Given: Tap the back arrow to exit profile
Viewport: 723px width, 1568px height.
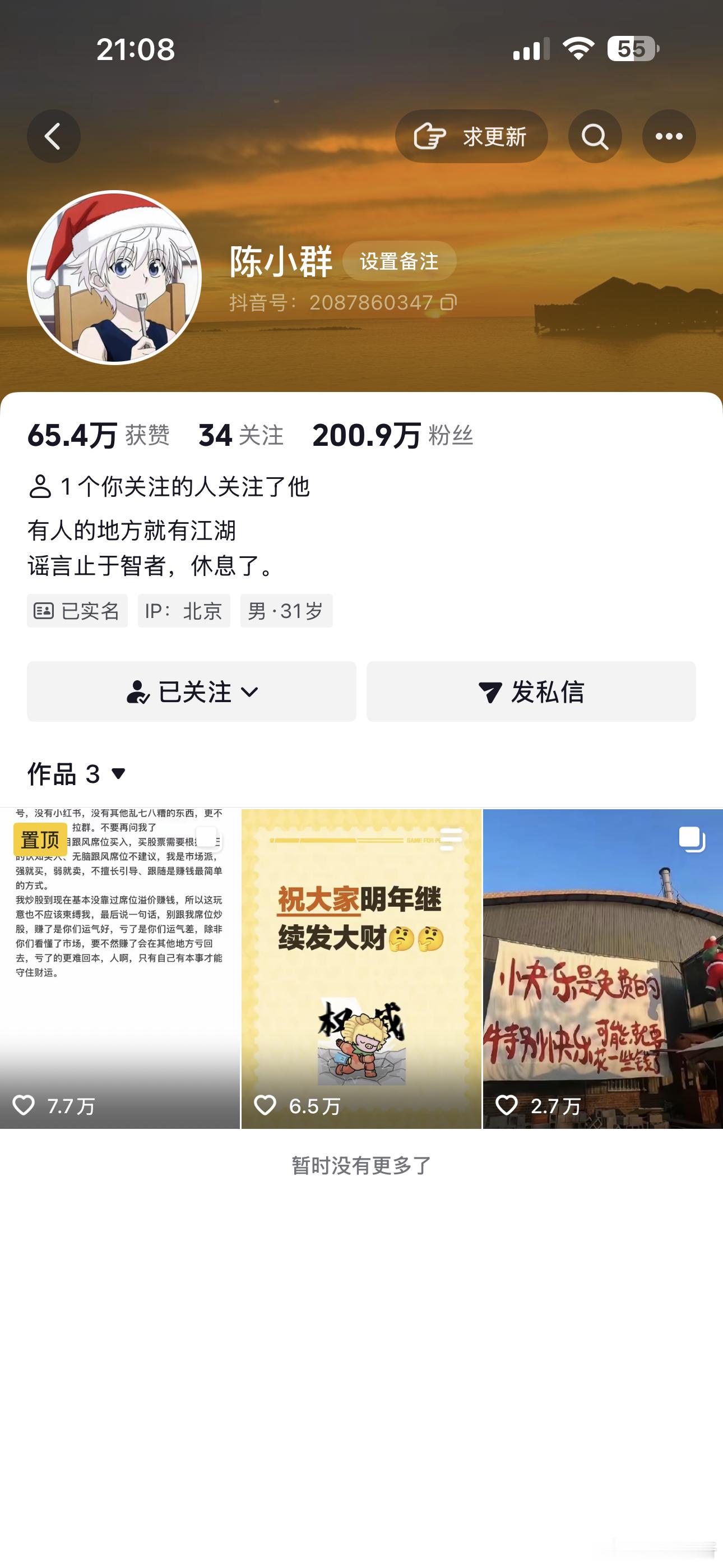Looking at the screenshot, I should point(54,136).
